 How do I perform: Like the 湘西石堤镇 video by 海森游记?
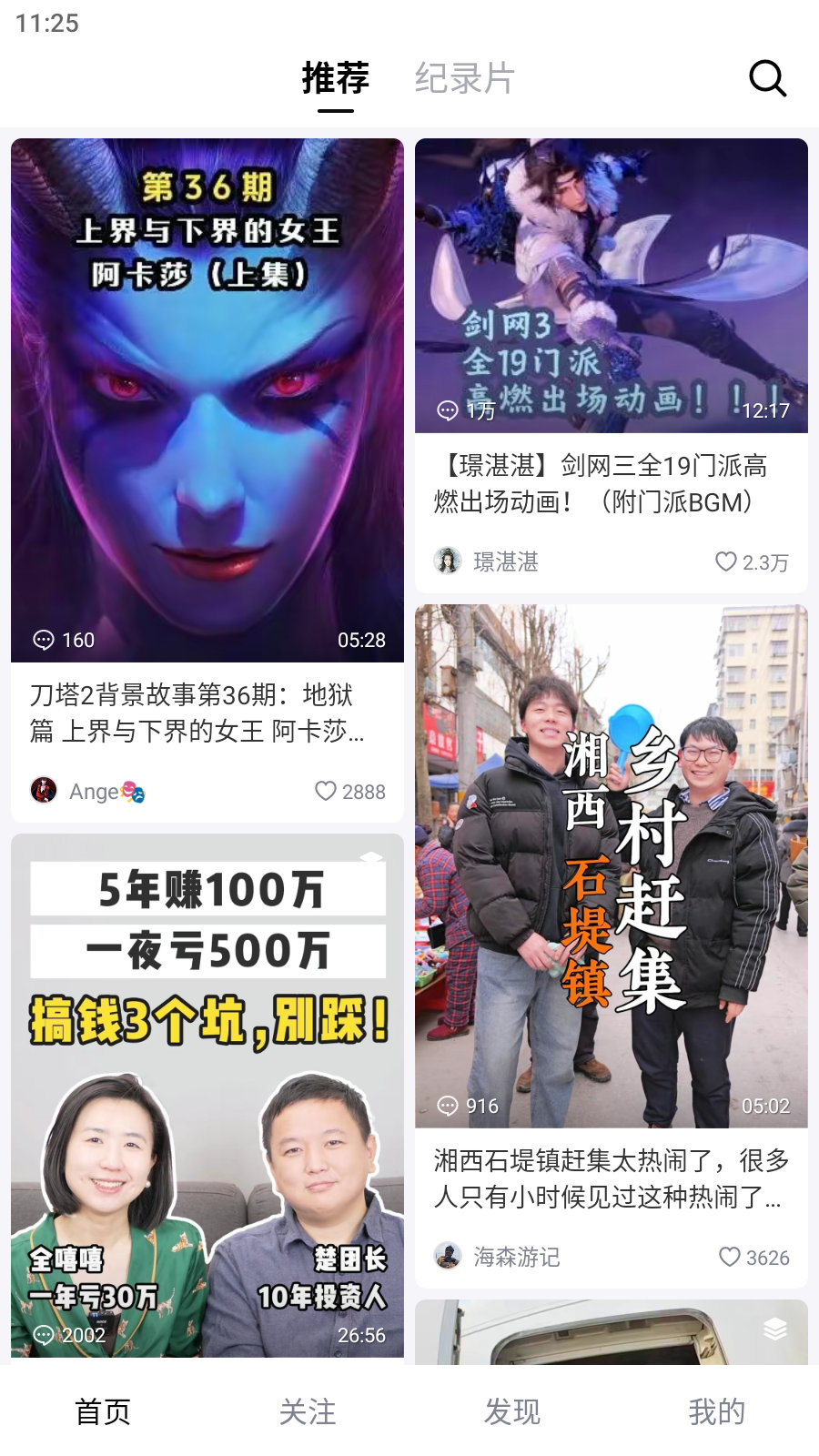(x=730, y=1257)
